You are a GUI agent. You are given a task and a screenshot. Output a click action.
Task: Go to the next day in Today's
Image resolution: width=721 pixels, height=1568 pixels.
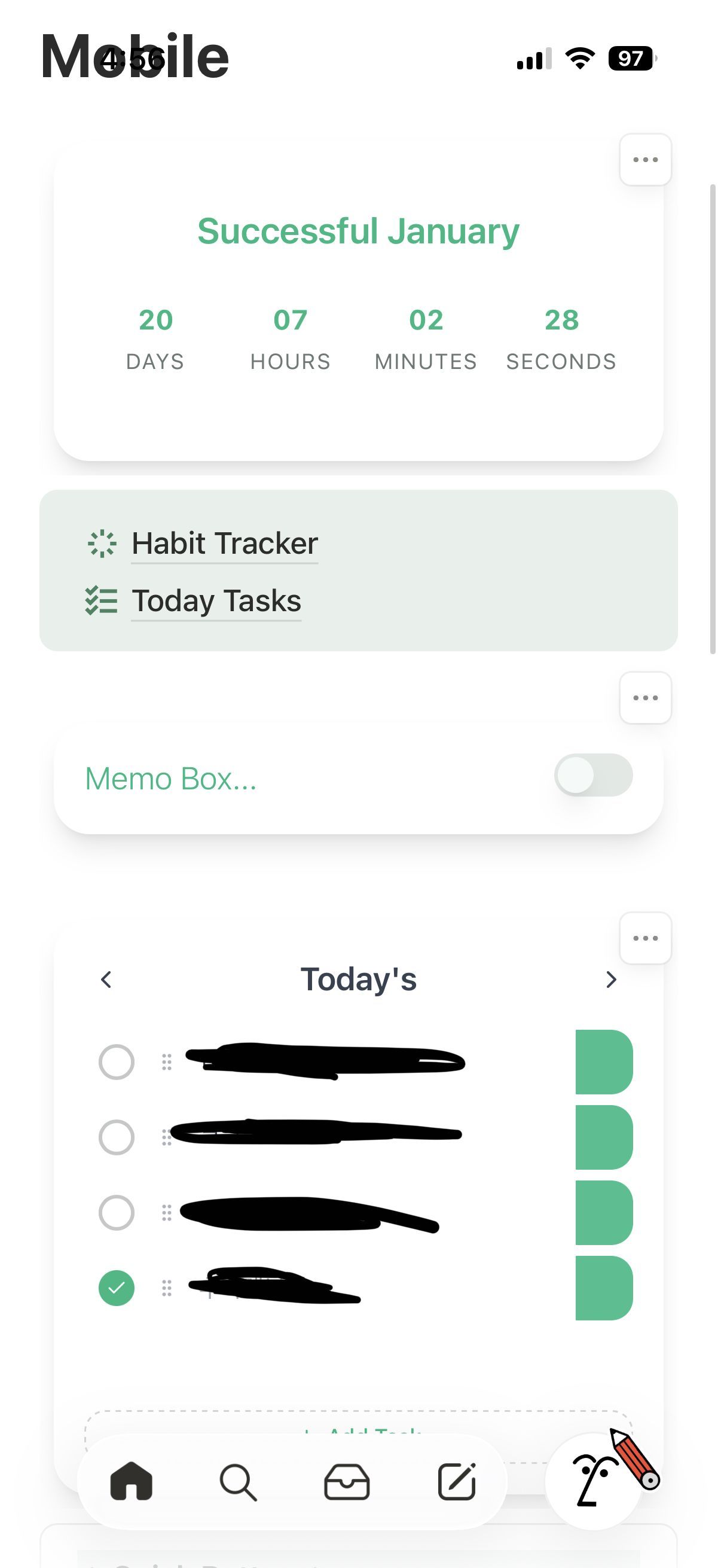point(611,980)
